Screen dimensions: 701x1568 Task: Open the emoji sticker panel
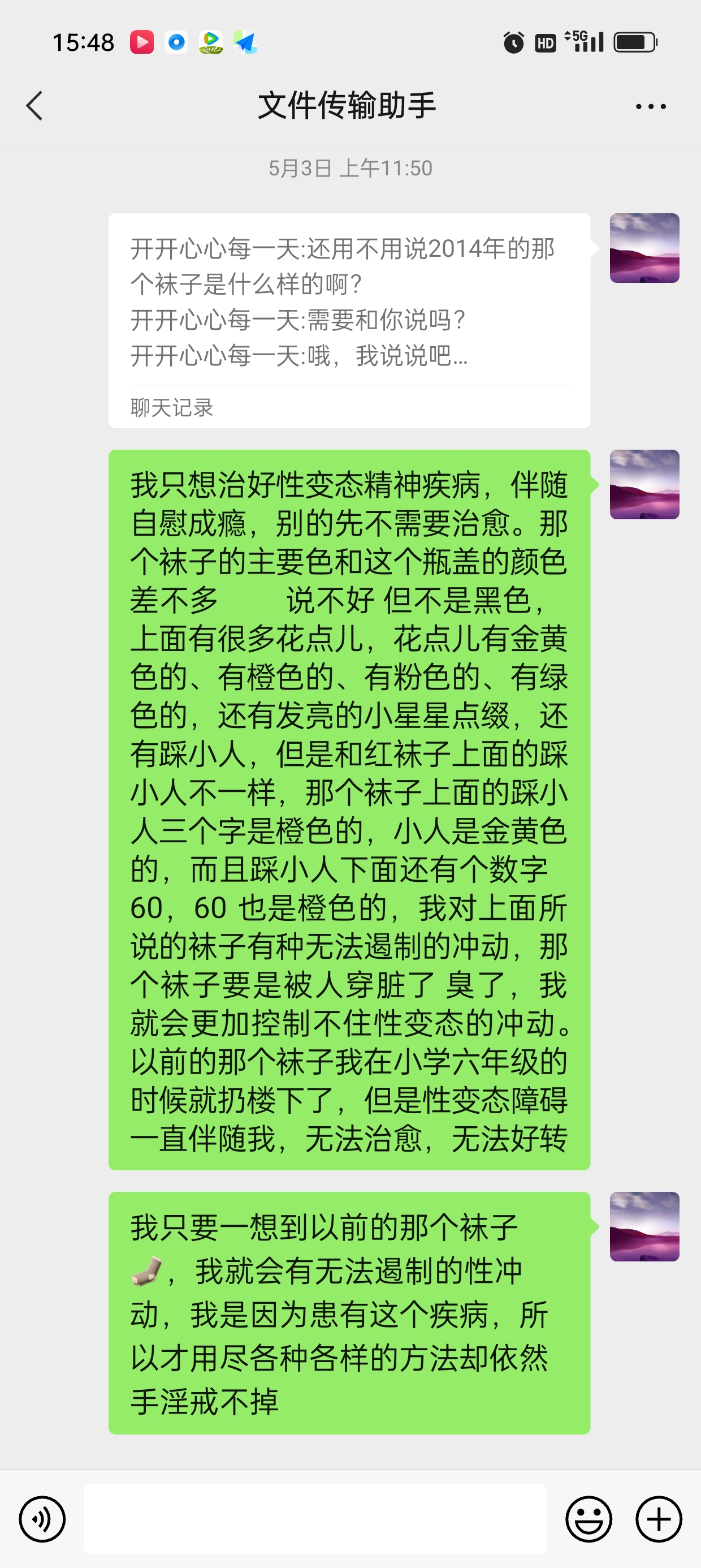point(589,1519)
